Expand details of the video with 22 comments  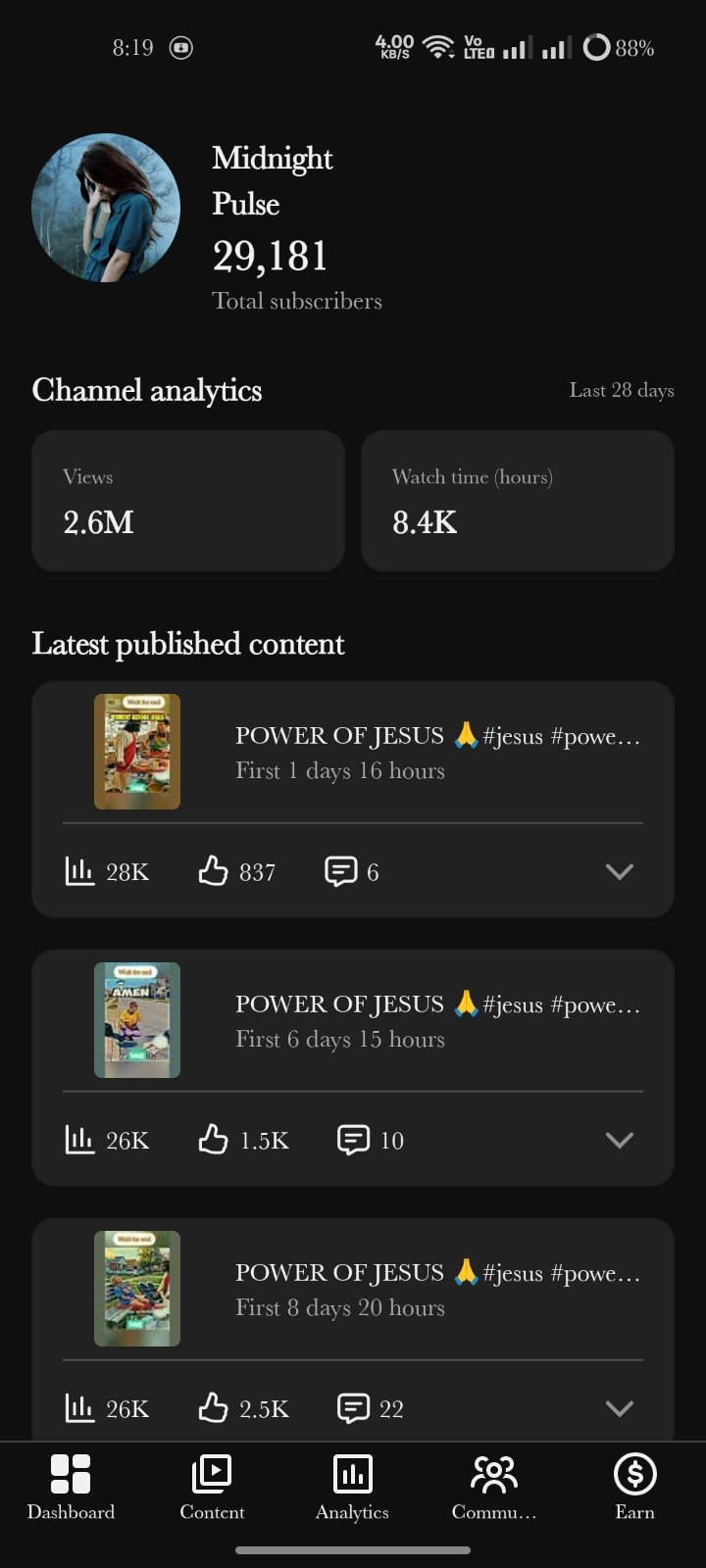point(620,1408)
